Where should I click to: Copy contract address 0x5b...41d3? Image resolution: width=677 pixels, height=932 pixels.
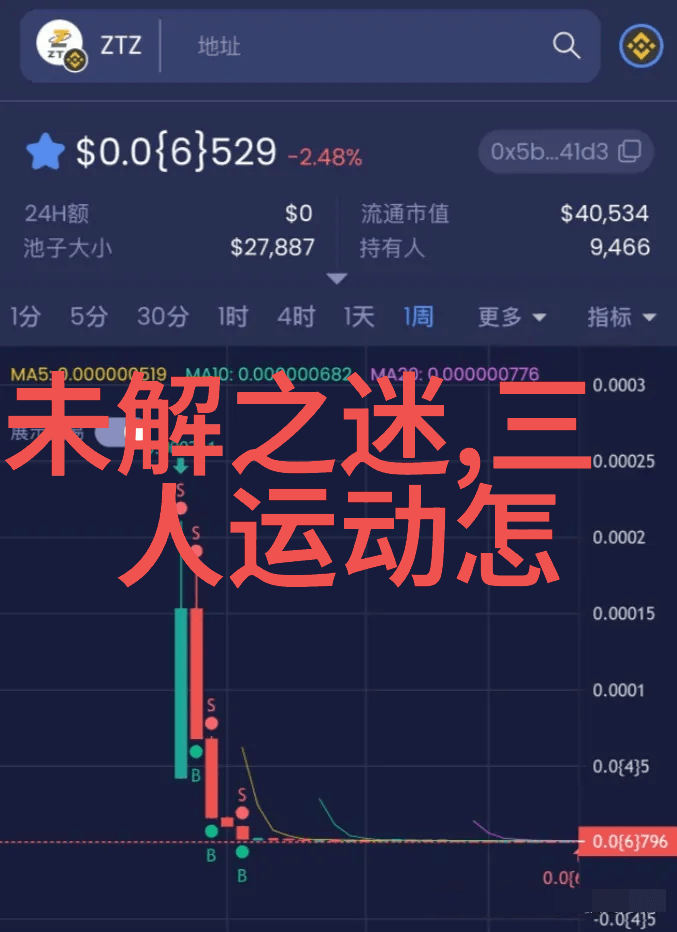tap(565, 153)
